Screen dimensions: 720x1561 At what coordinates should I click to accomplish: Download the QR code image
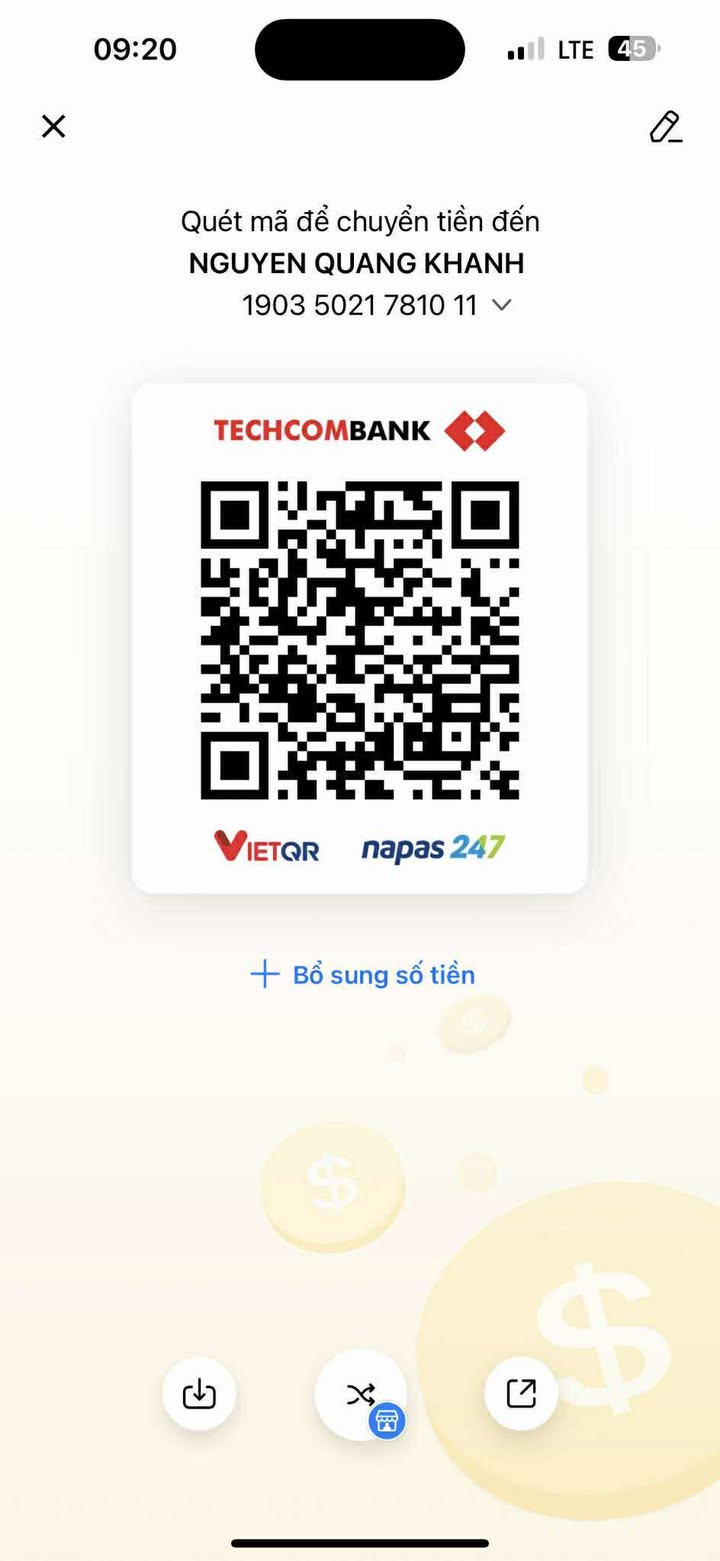point(199,1394)
